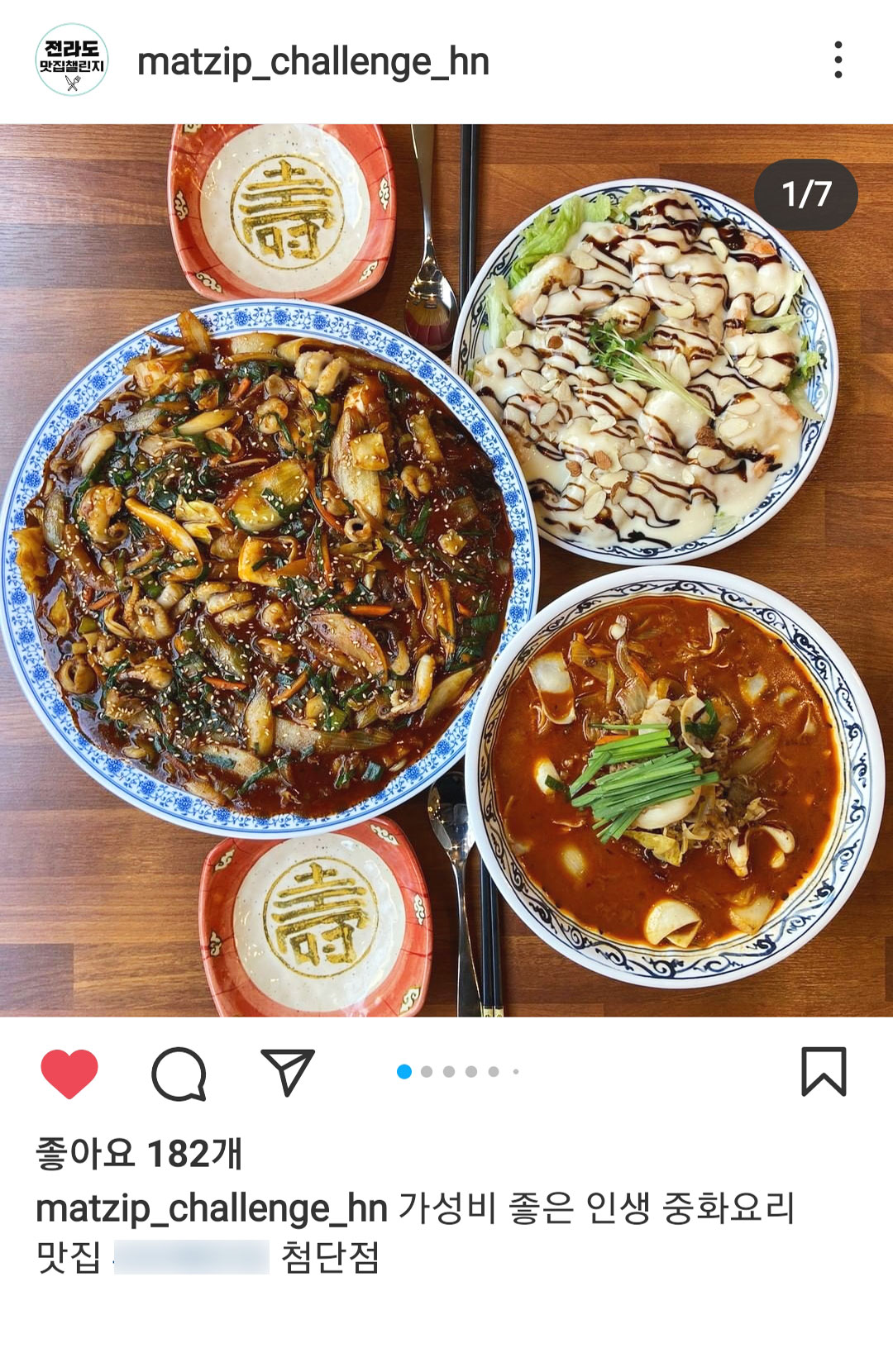Open the post overflow menu
The height and width of the screenshot is (1372, 893).
click(x=838, y=60)
